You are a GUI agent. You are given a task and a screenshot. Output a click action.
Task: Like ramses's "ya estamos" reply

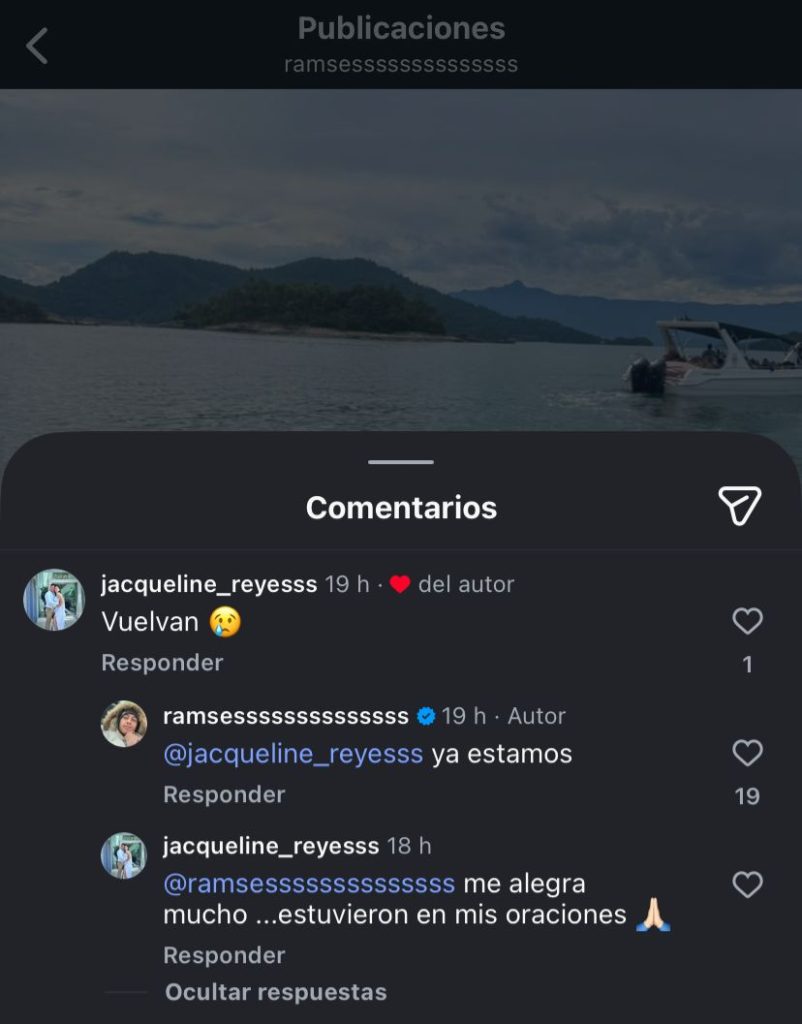(x=747, y=753)
